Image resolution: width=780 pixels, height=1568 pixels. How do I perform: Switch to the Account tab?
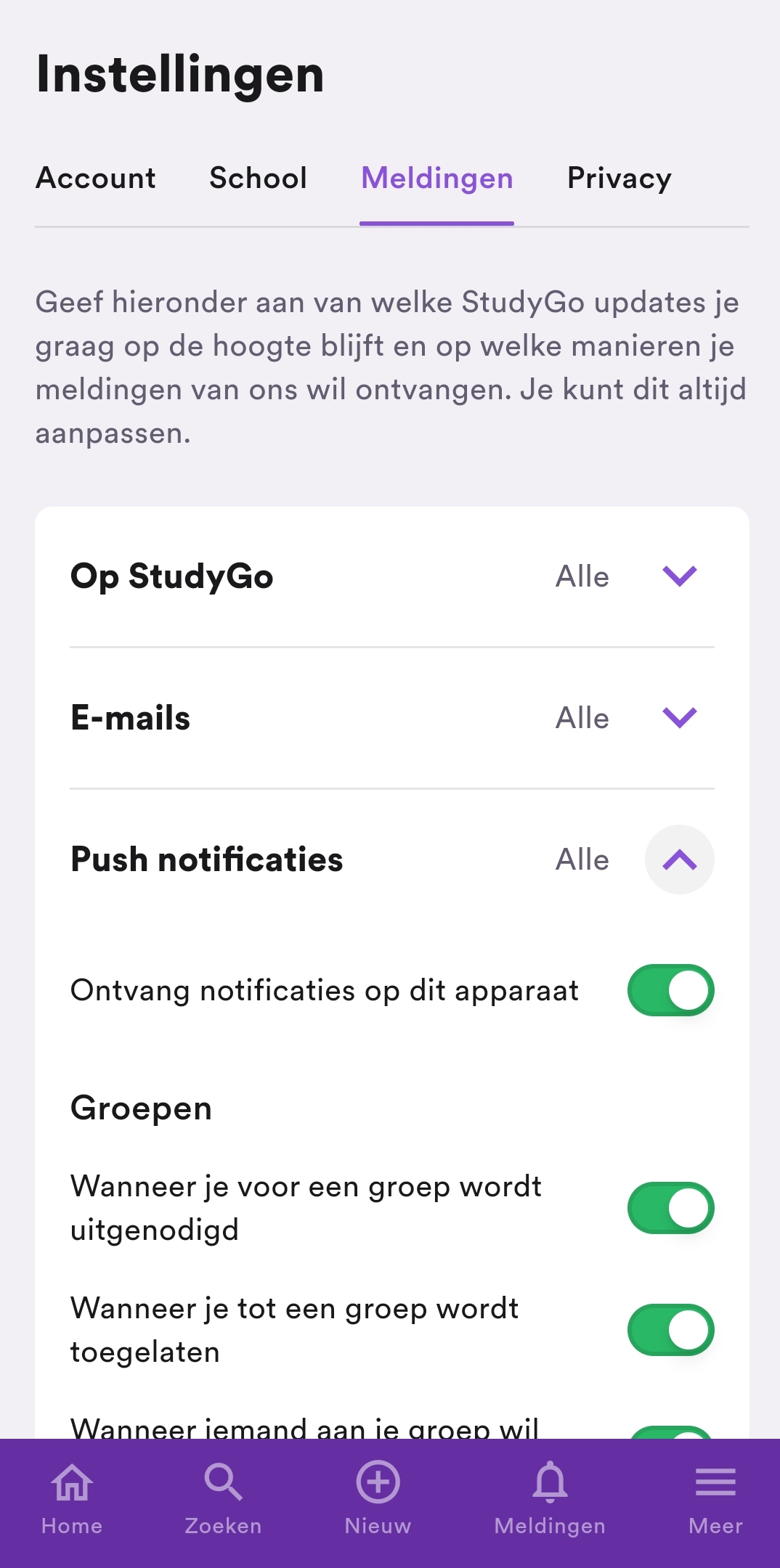coord(95,179)
